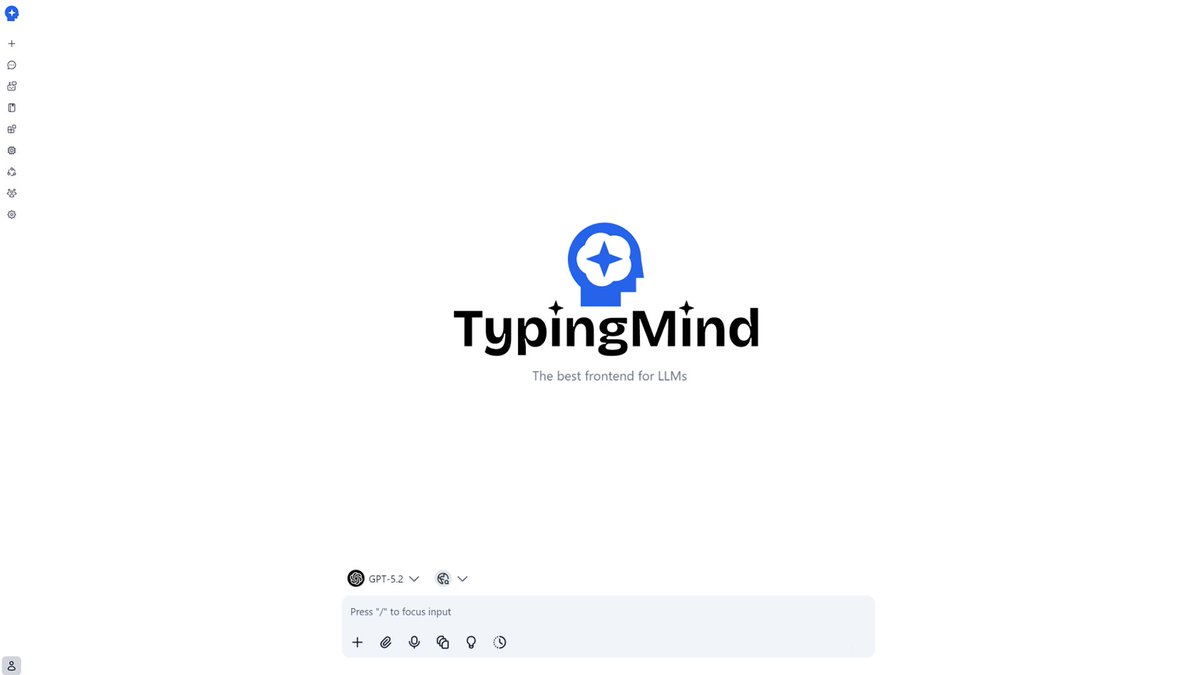Viewport: 1200px width, 675px height.
Task: Attach a file with the paperclip
Action: tap(386, 642)
